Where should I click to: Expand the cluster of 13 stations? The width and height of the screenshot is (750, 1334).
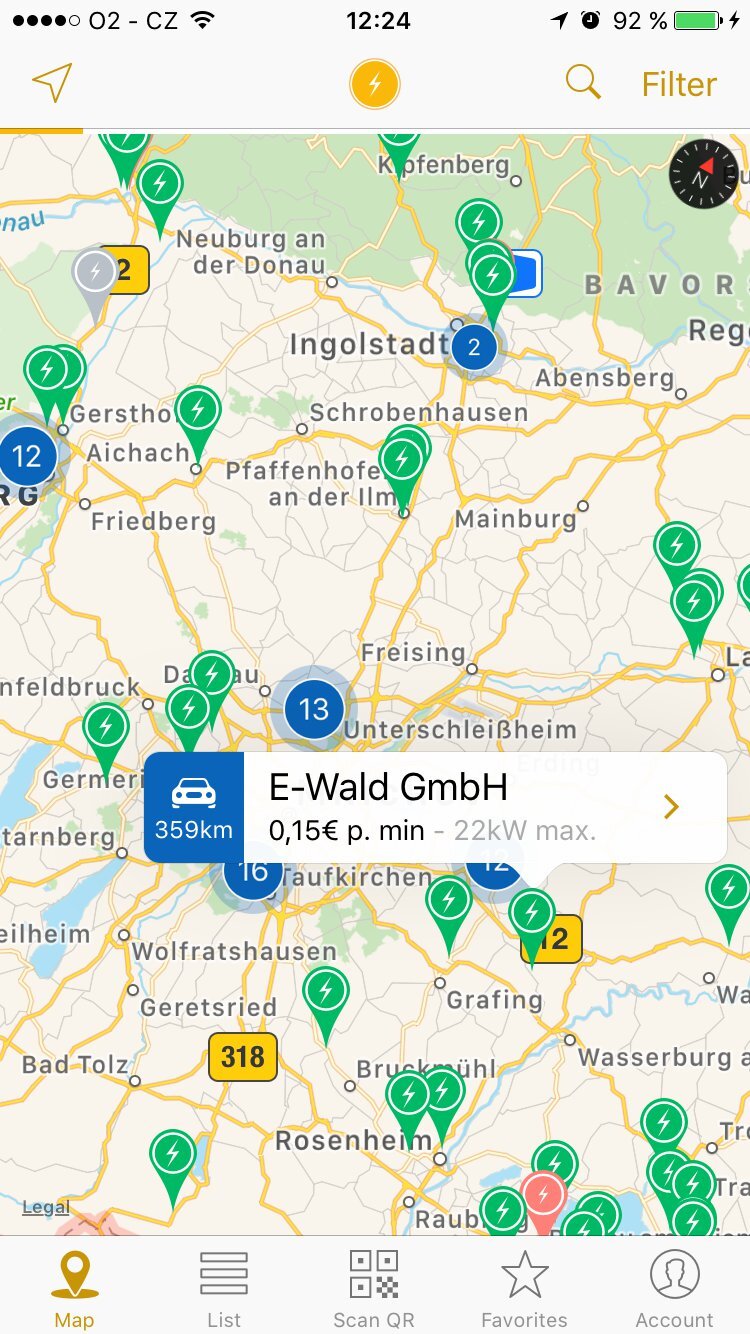pos(314,709)
